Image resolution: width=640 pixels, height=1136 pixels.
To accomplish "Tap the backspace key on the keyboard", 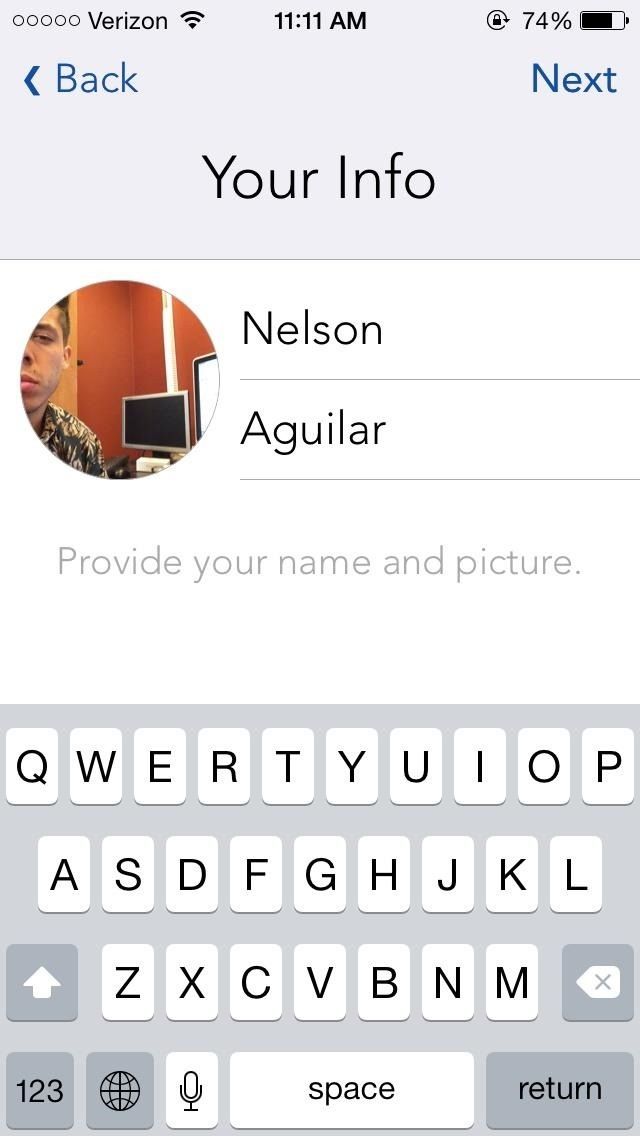I will 600,983.
